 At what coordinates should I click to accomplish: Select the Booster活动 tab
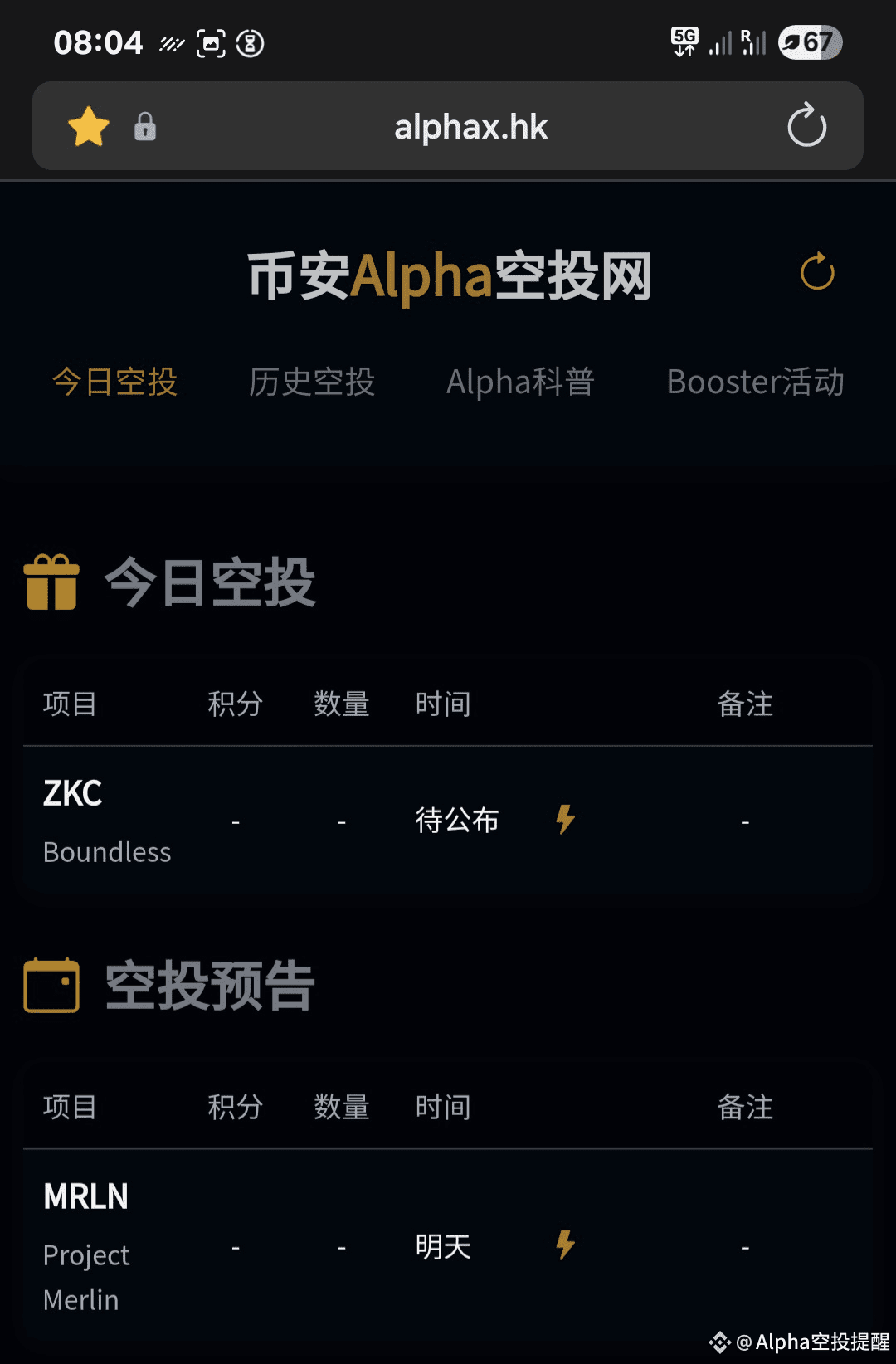pos(755,382)
